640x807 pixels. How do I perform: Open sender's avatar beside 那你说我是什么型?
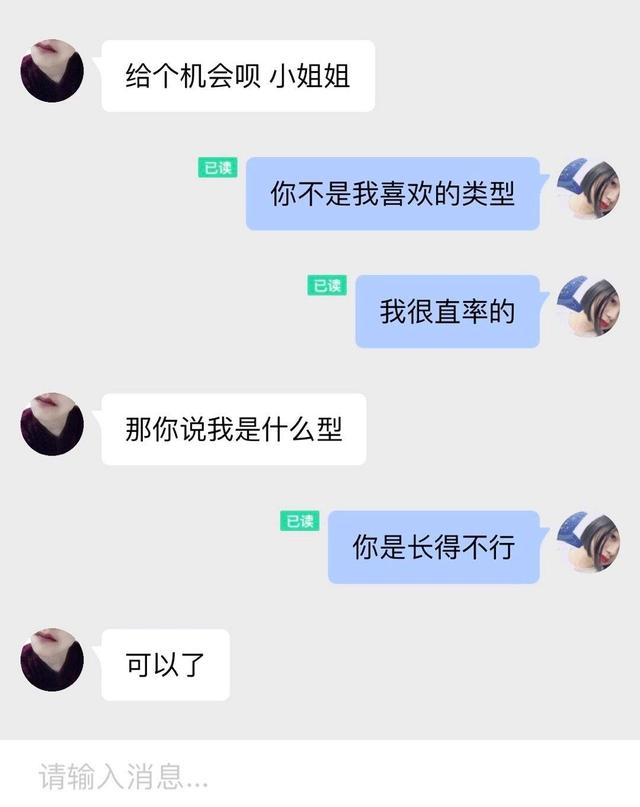coord(52,425)
